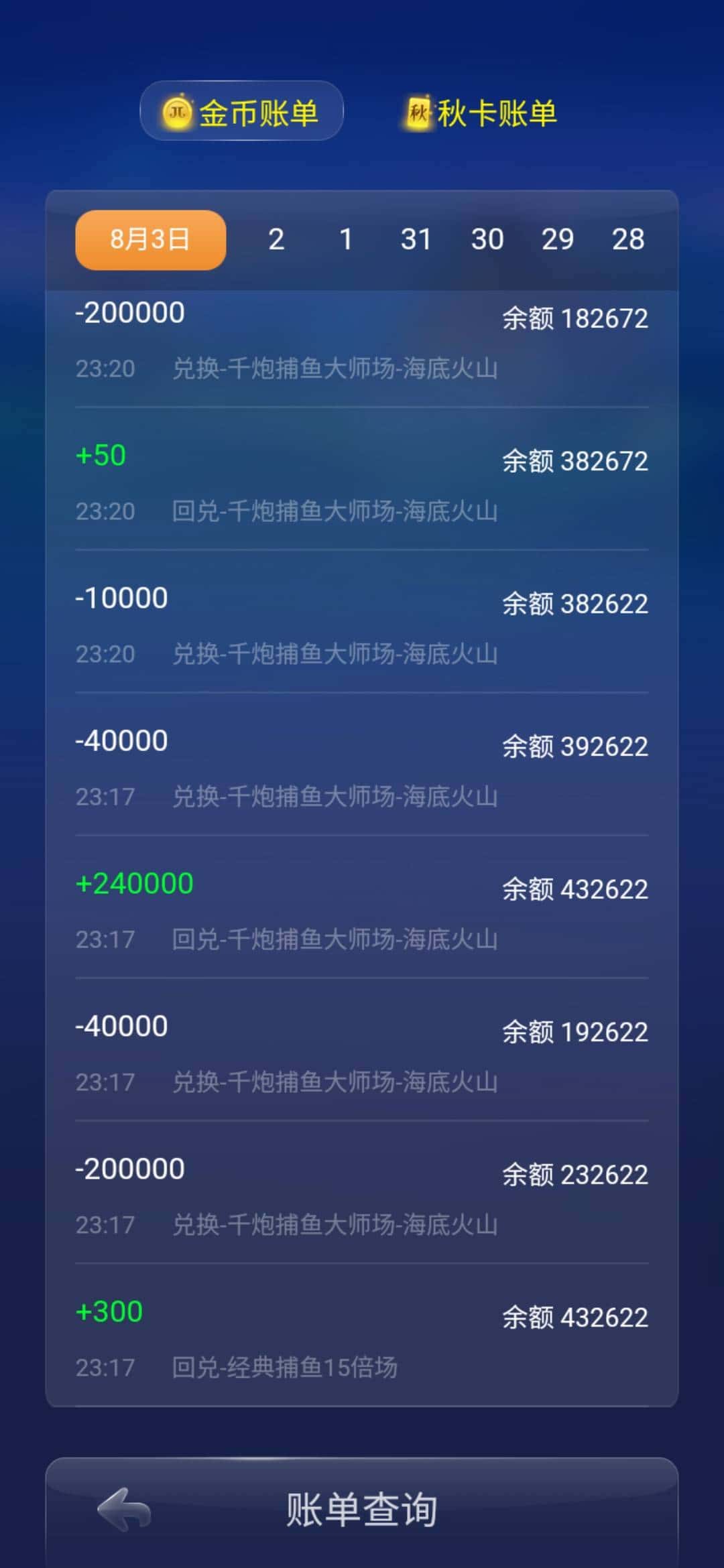Switch to the 秋卡账单 tab
724x1568 pixels.
click(496, 113)
